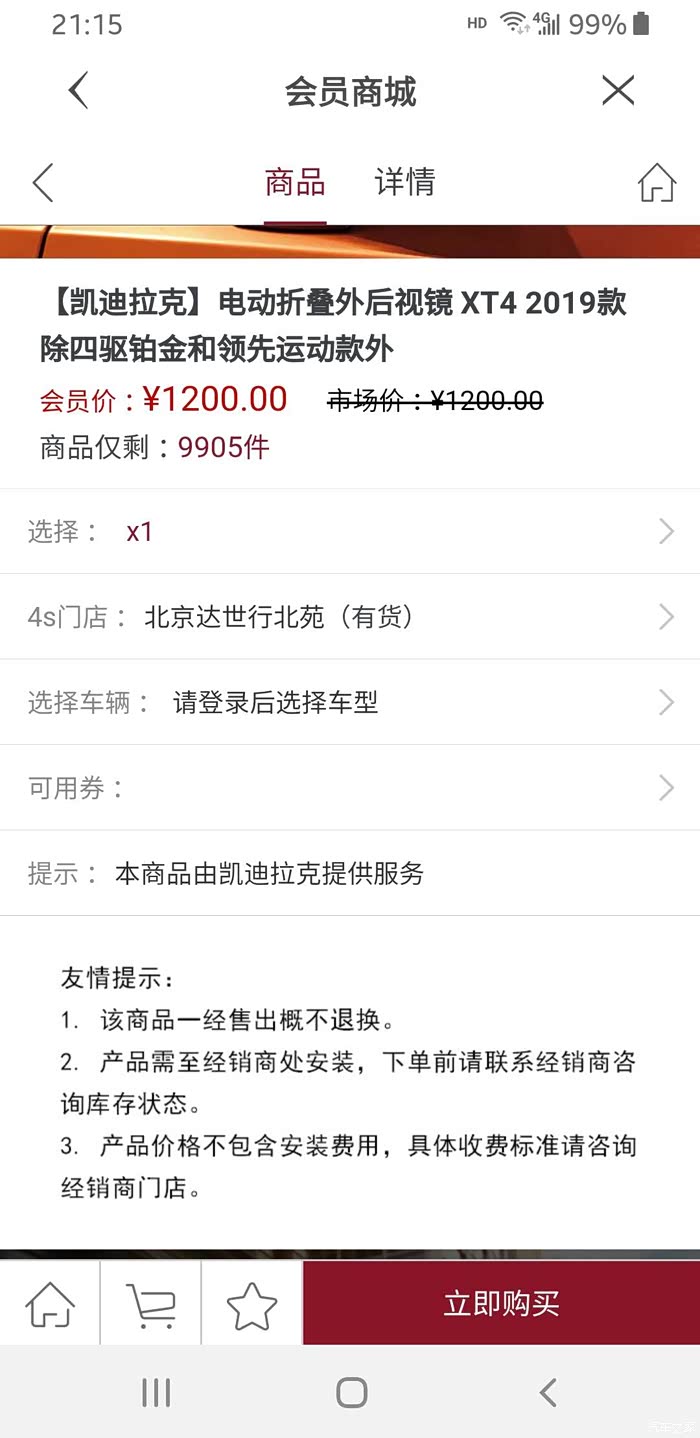Open the 选择 quantity row
The image size is (700, 1438).
pos(350,531)
